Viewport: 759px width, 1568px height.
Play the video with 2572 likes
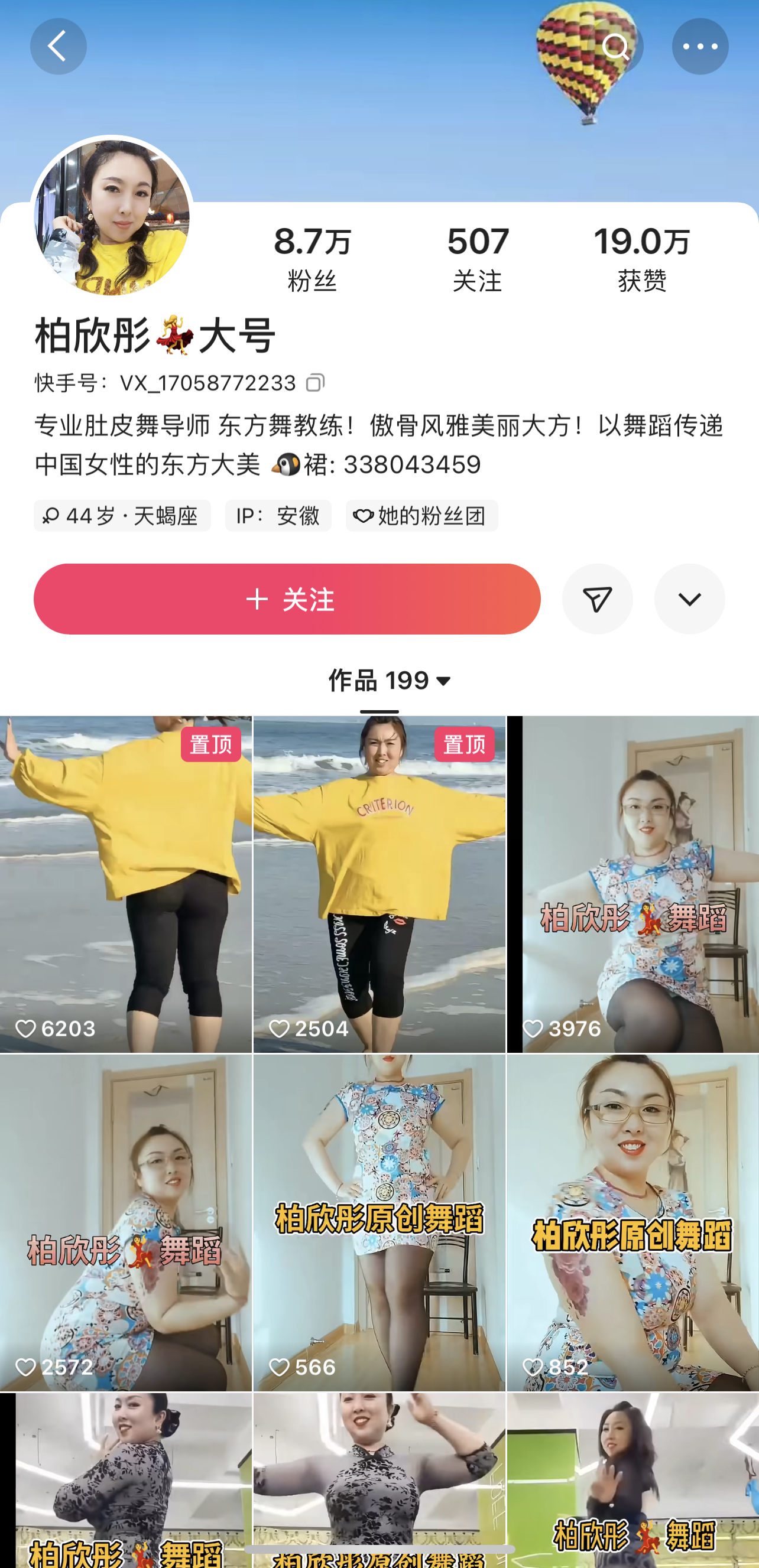pyautogui.click(x=125, y=1222)
